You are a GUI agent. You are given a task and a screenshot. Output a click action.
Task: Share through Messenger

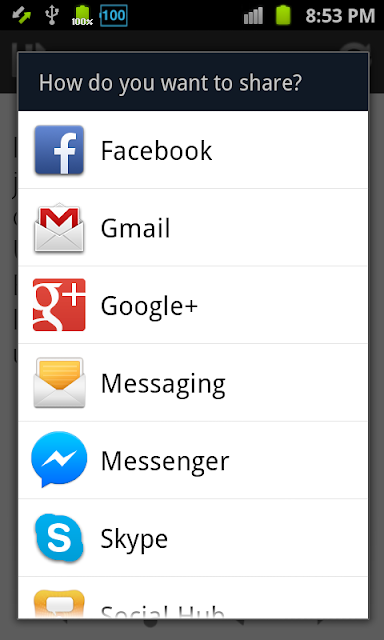(193, 460)
